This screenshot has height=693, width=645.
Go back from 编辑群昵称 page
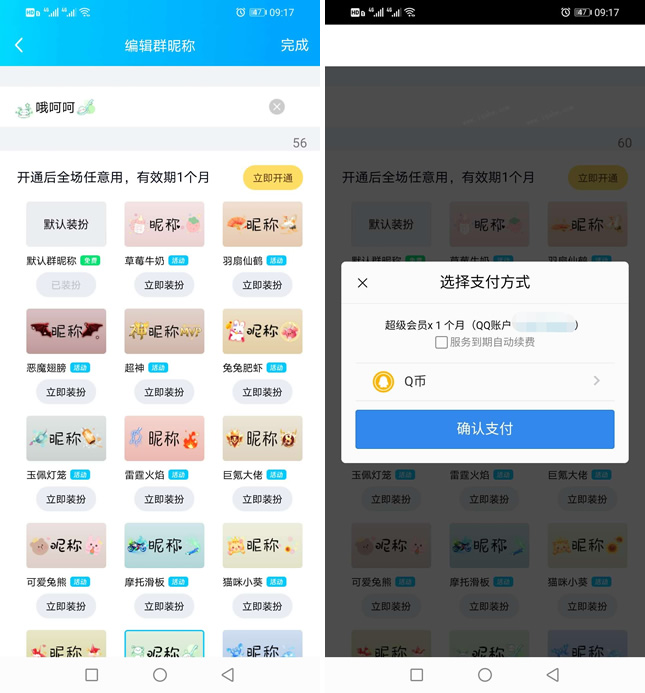19,45
